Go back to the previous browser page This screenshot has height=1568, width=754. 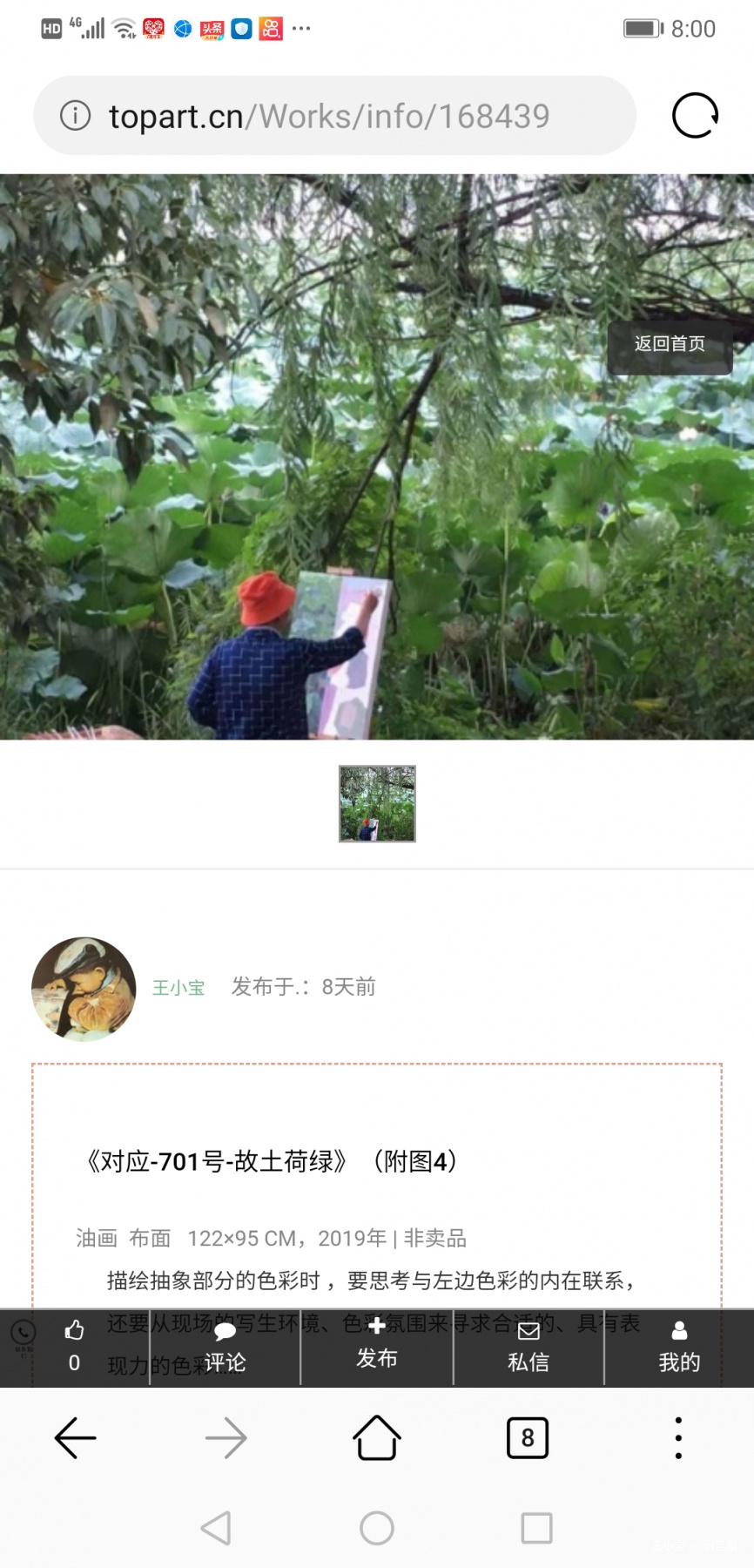pos(76,1437)
